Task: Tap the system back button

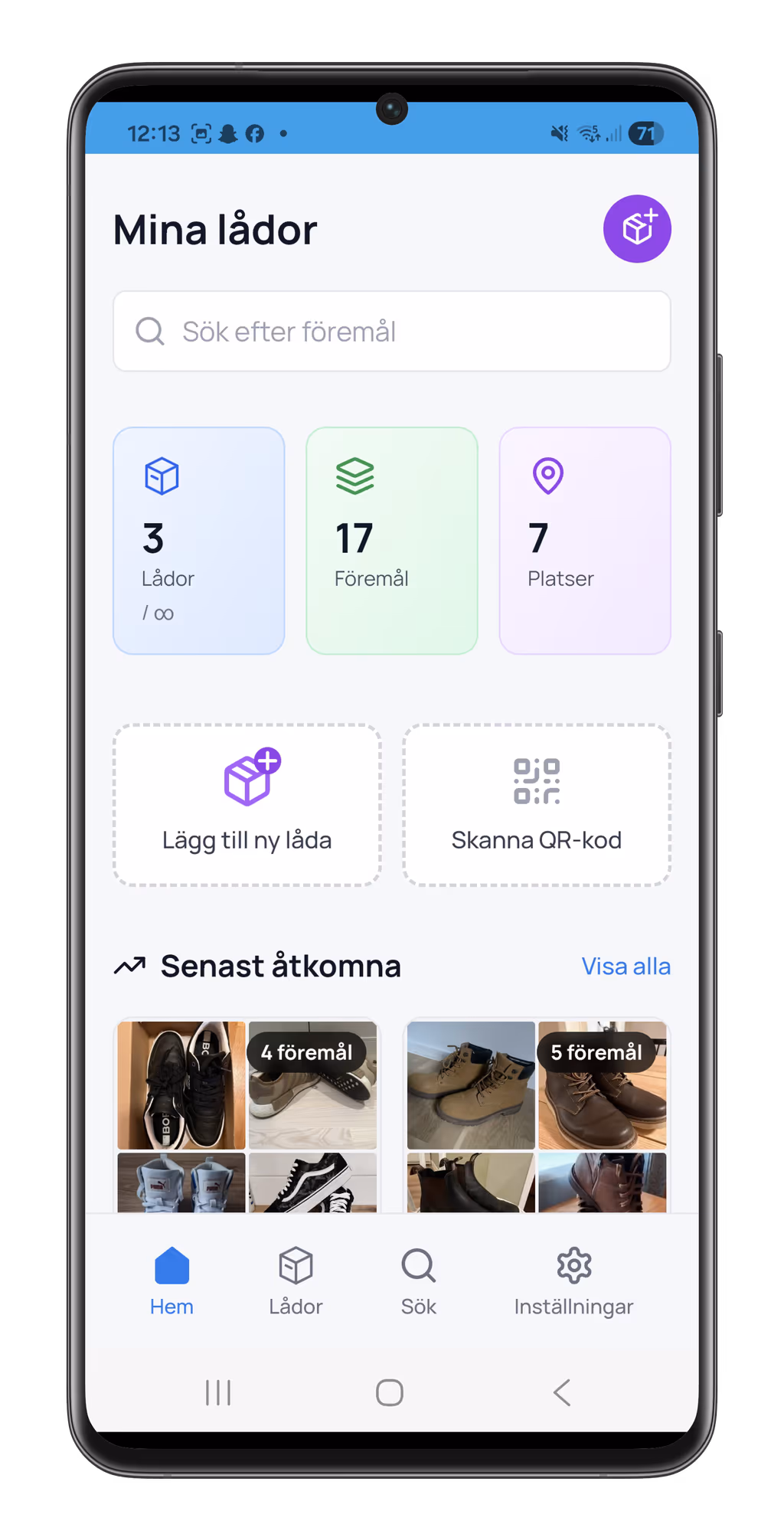Action: pyautogui.click(x=562, y=1392)
